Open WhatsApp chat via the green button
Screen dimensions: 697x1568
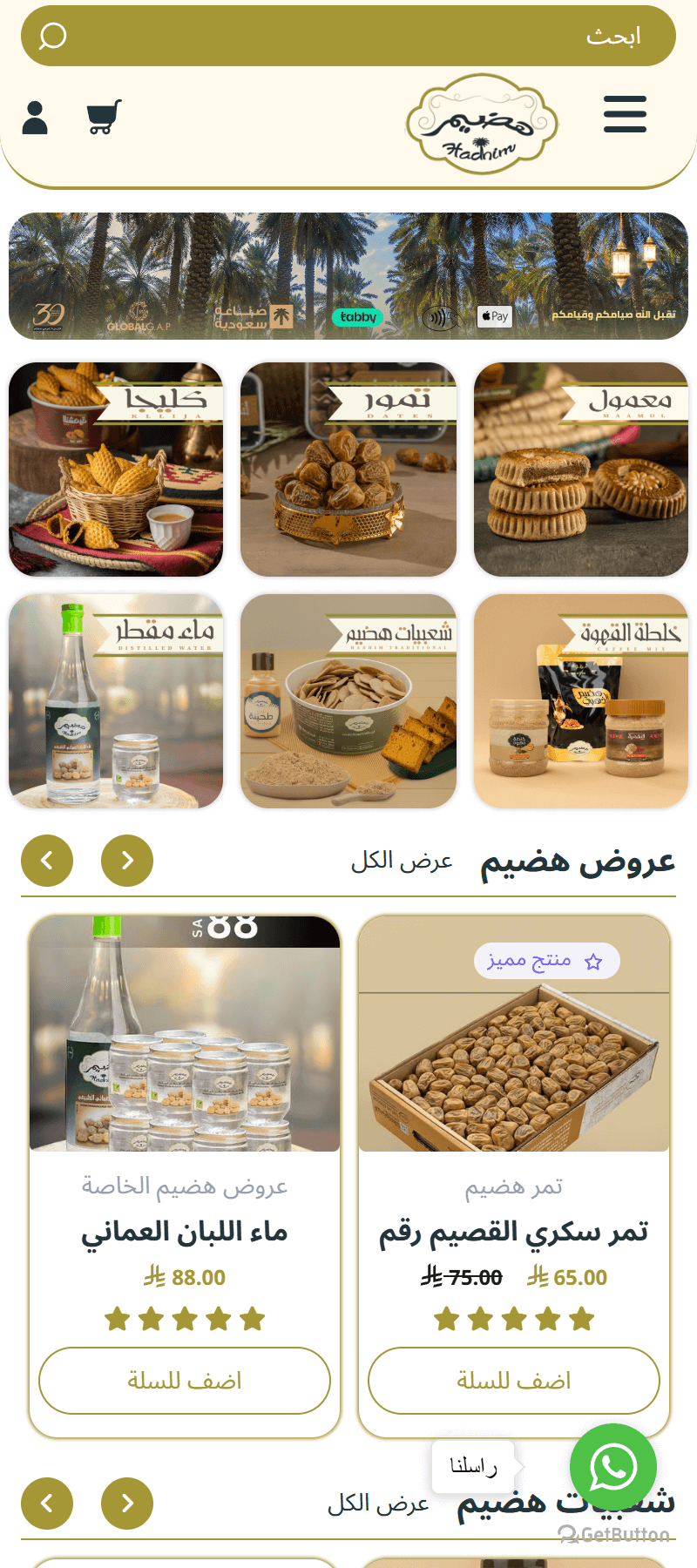tap(614, 1466)
